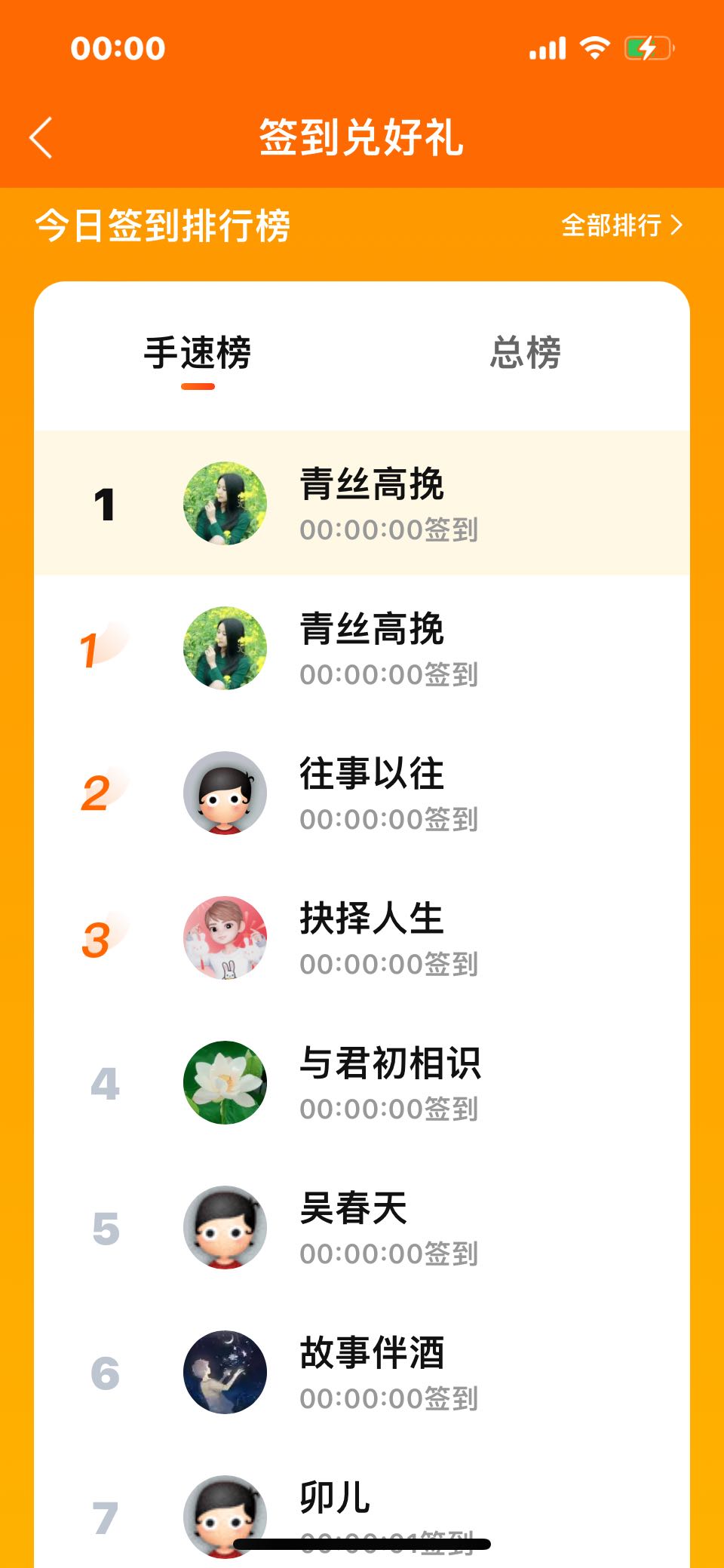Switch to the 总榜 tab
The image size is (724, 1568).
[x=526, y=353]
